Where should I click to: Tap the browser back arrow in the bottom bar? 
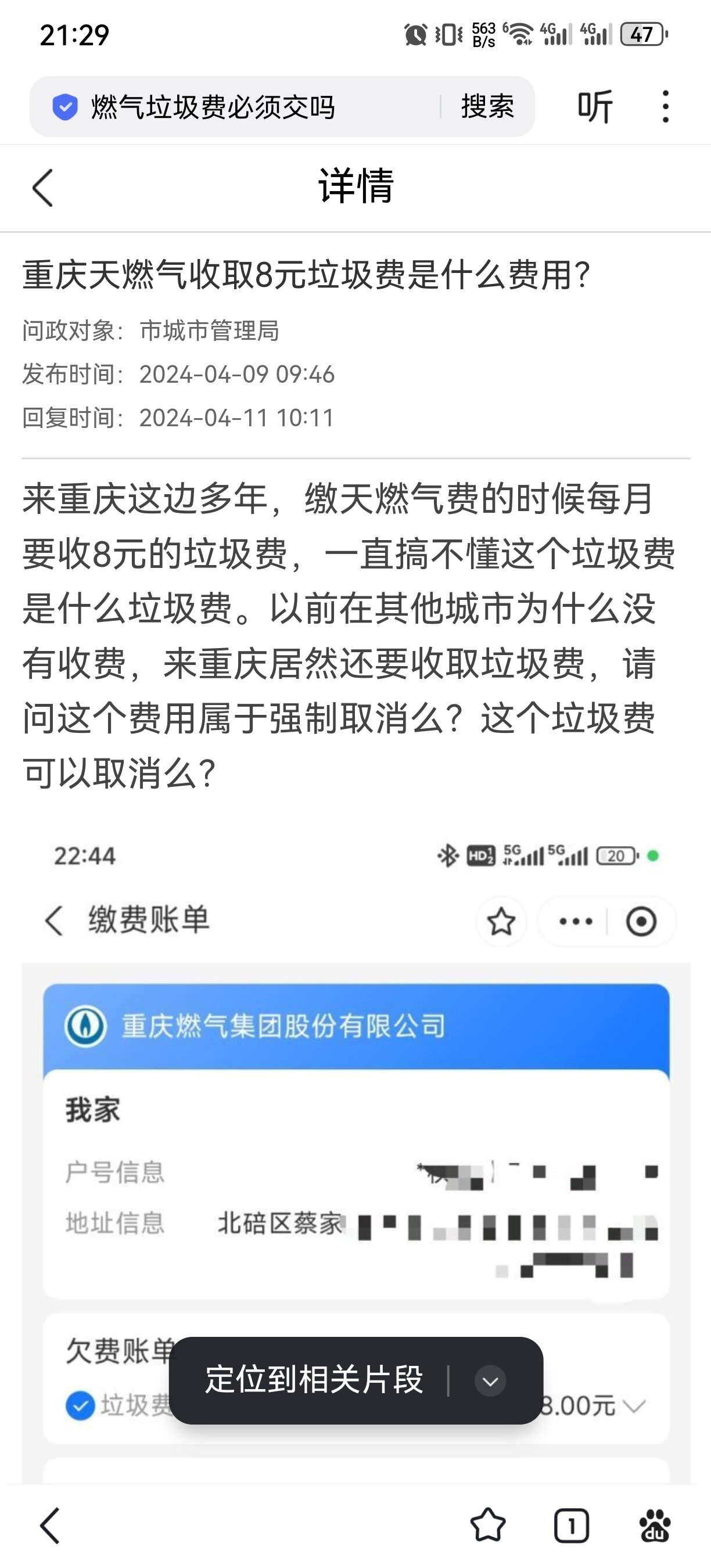(x=50, y=1526)
